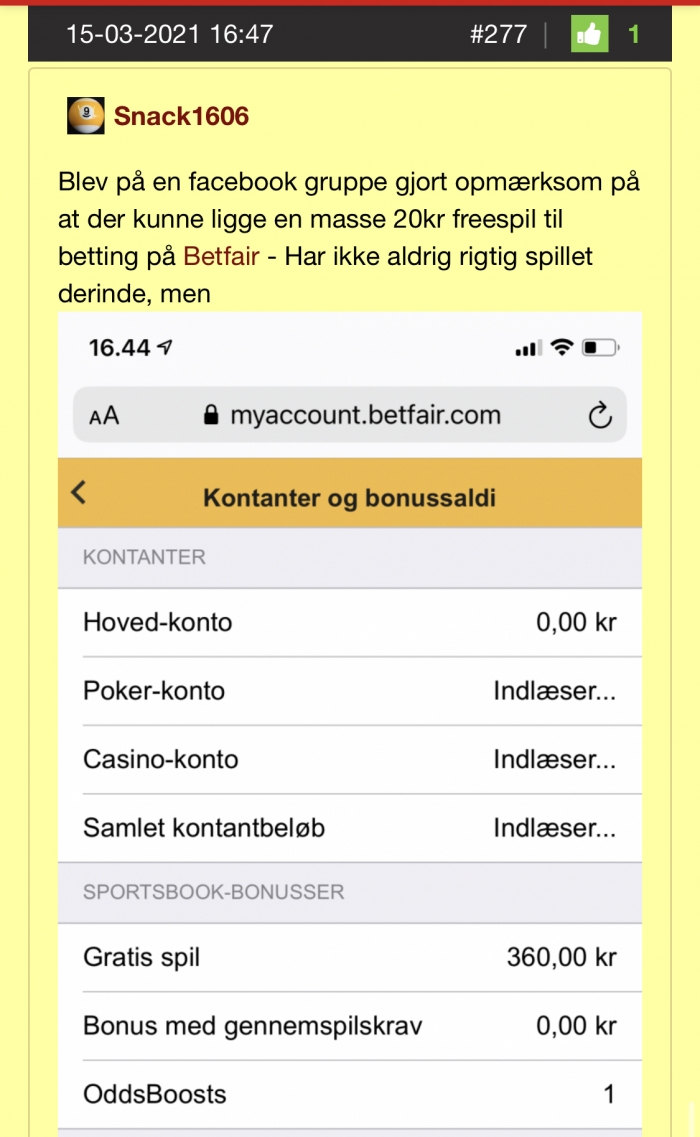
Task: Open the post number #277 permalink
Action: pyautogui.click(x=498, y=34)
